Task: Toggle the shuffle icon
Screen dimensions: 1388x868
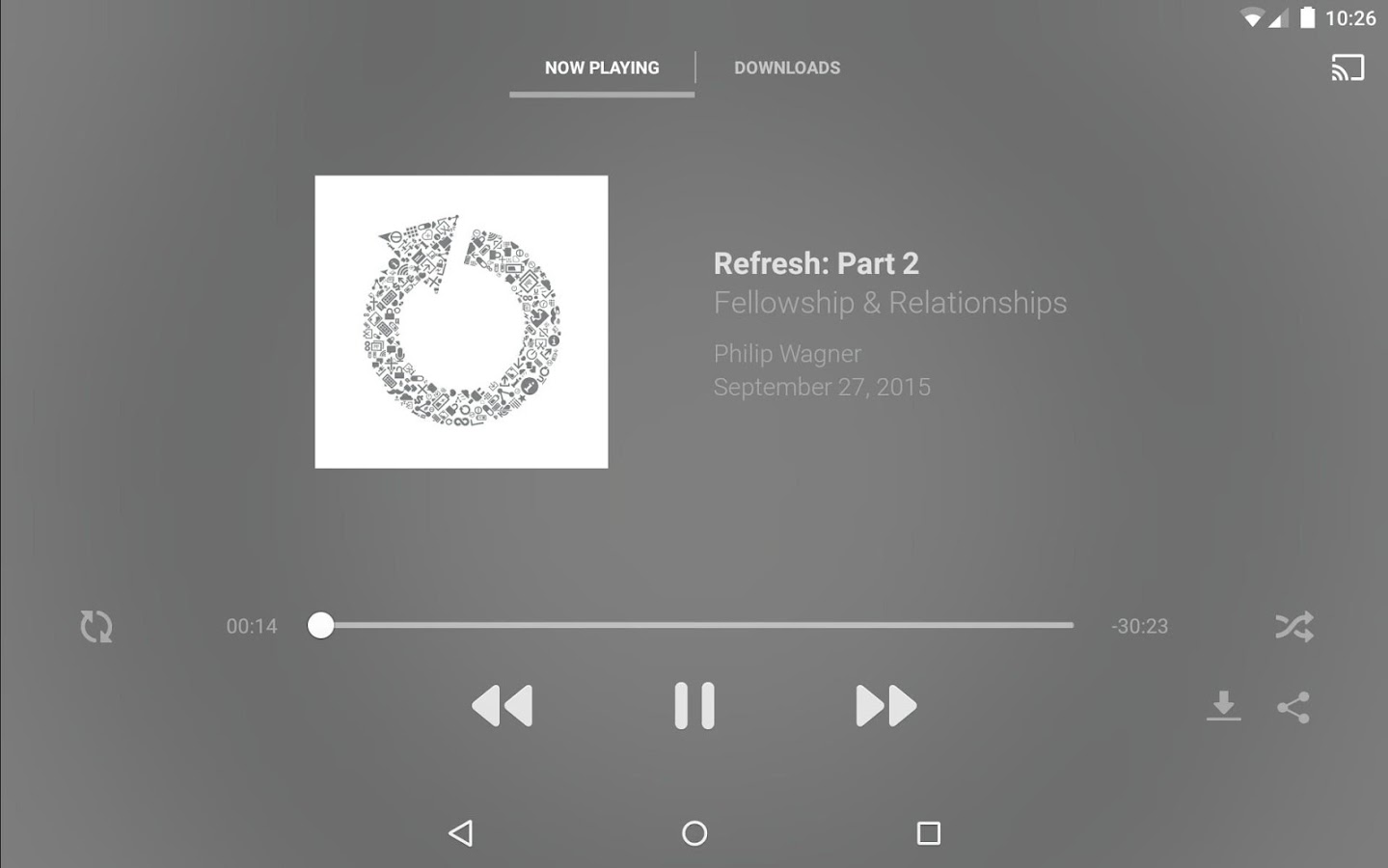Action: pyautogui.click(x=1294, y=627)
